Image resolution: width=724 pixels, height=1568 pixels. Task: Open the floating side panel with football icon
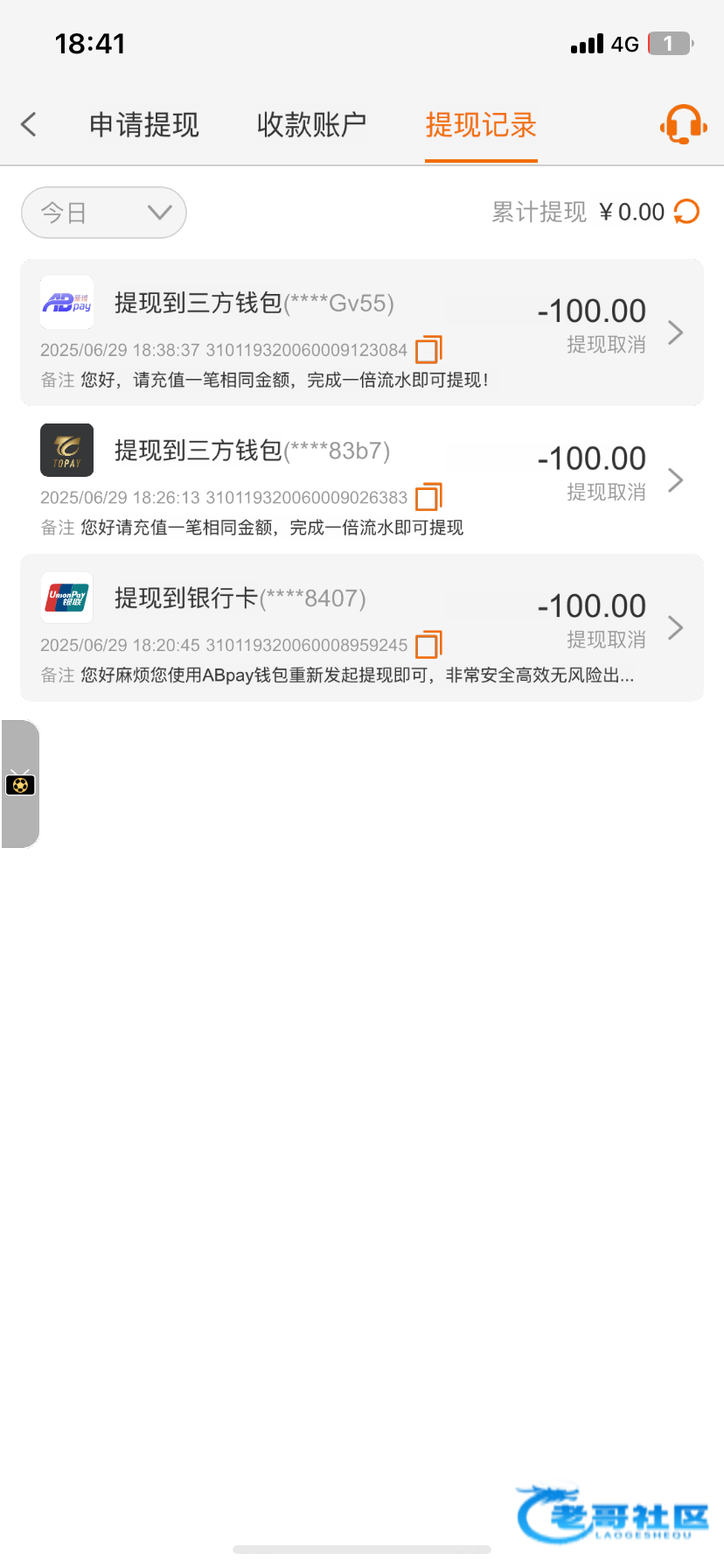pos(20,784)
